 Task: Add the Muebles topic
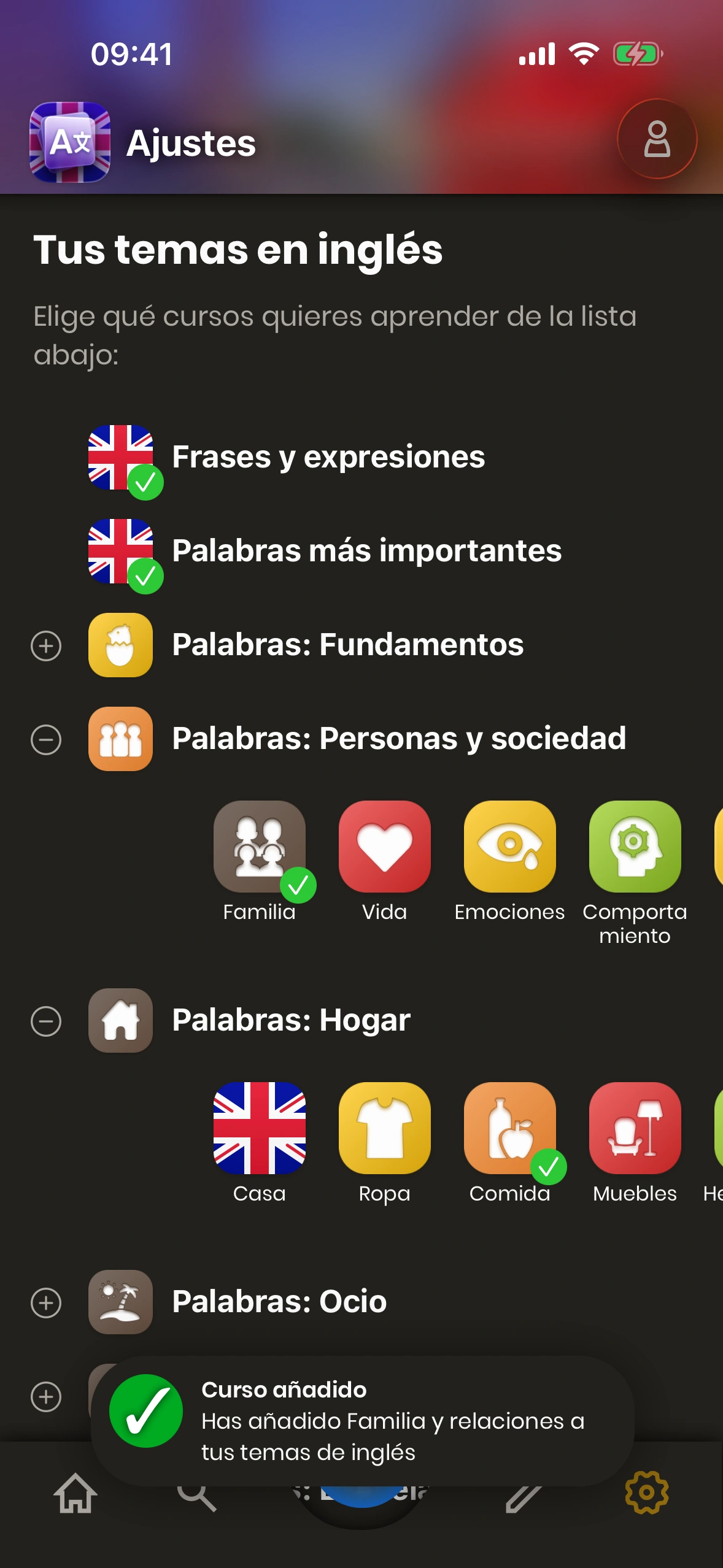click(x=635, y=1128)
